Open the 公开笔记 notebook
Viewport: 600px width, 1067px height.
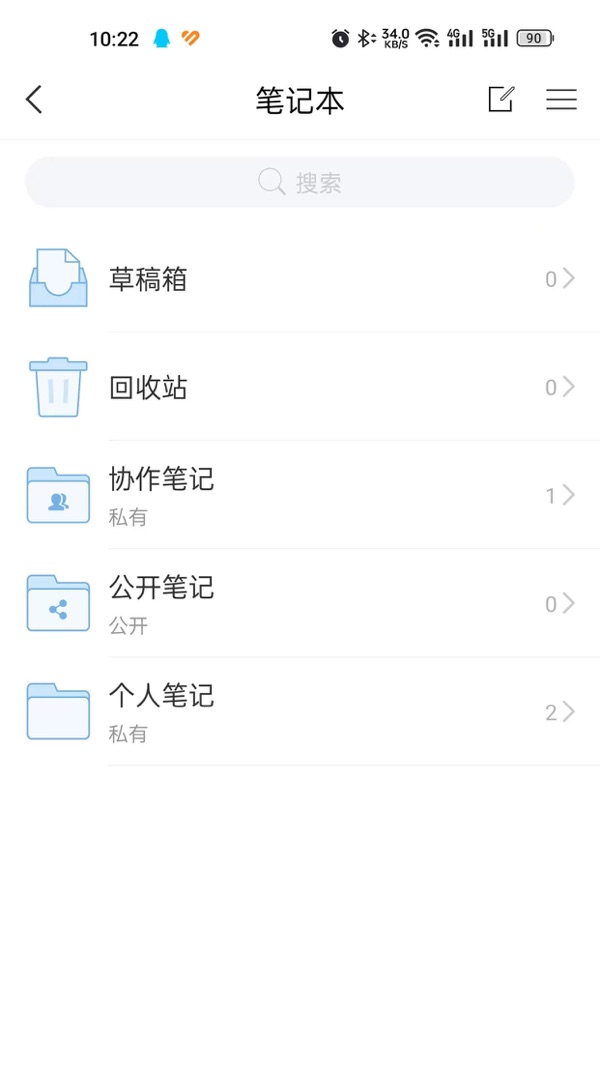(300, 603)
